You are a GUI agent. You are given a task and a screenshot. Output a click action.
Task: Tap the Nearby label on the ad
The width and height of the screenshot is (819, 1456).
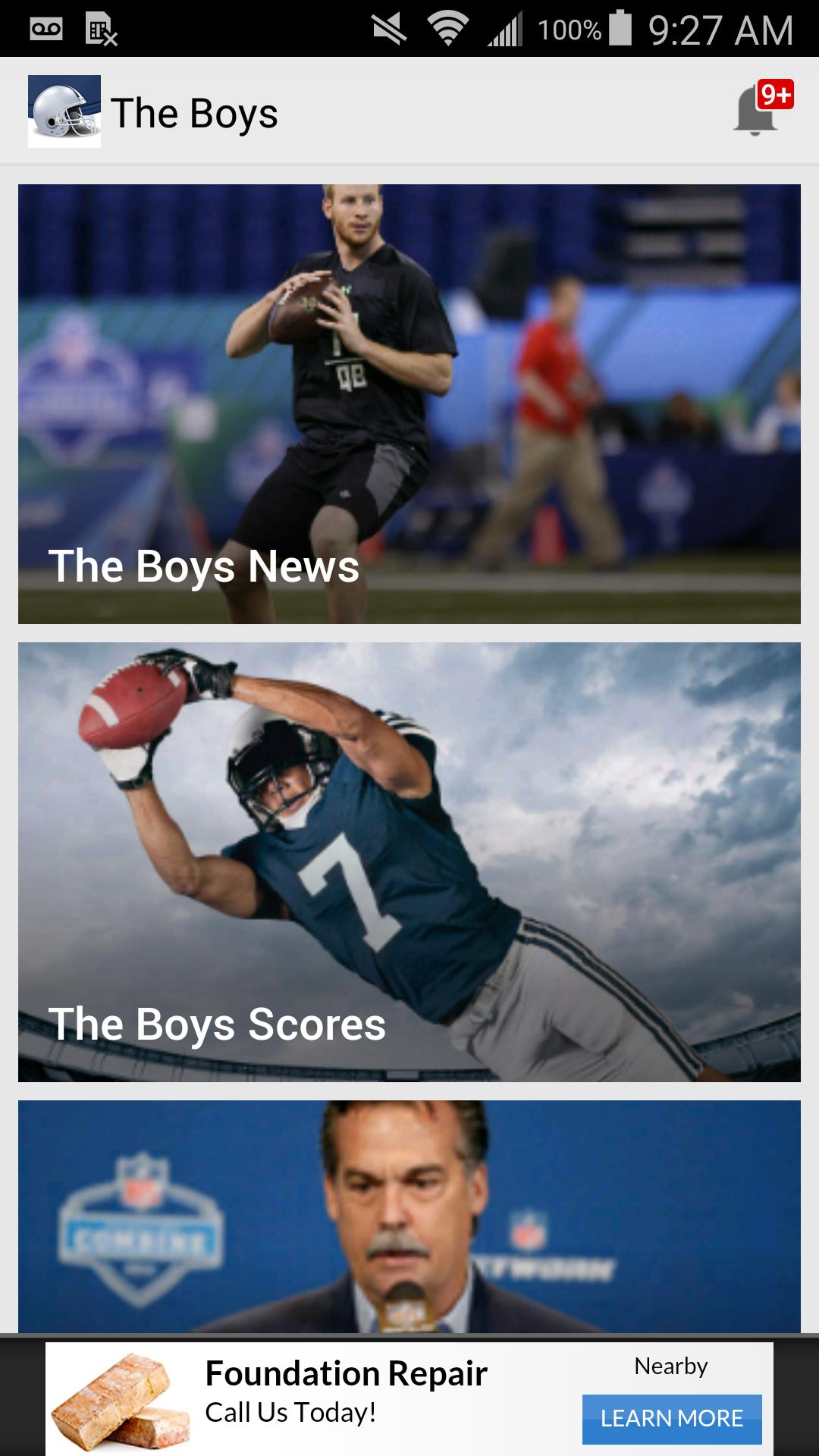pyautogui.click(x=670, y=1365)
